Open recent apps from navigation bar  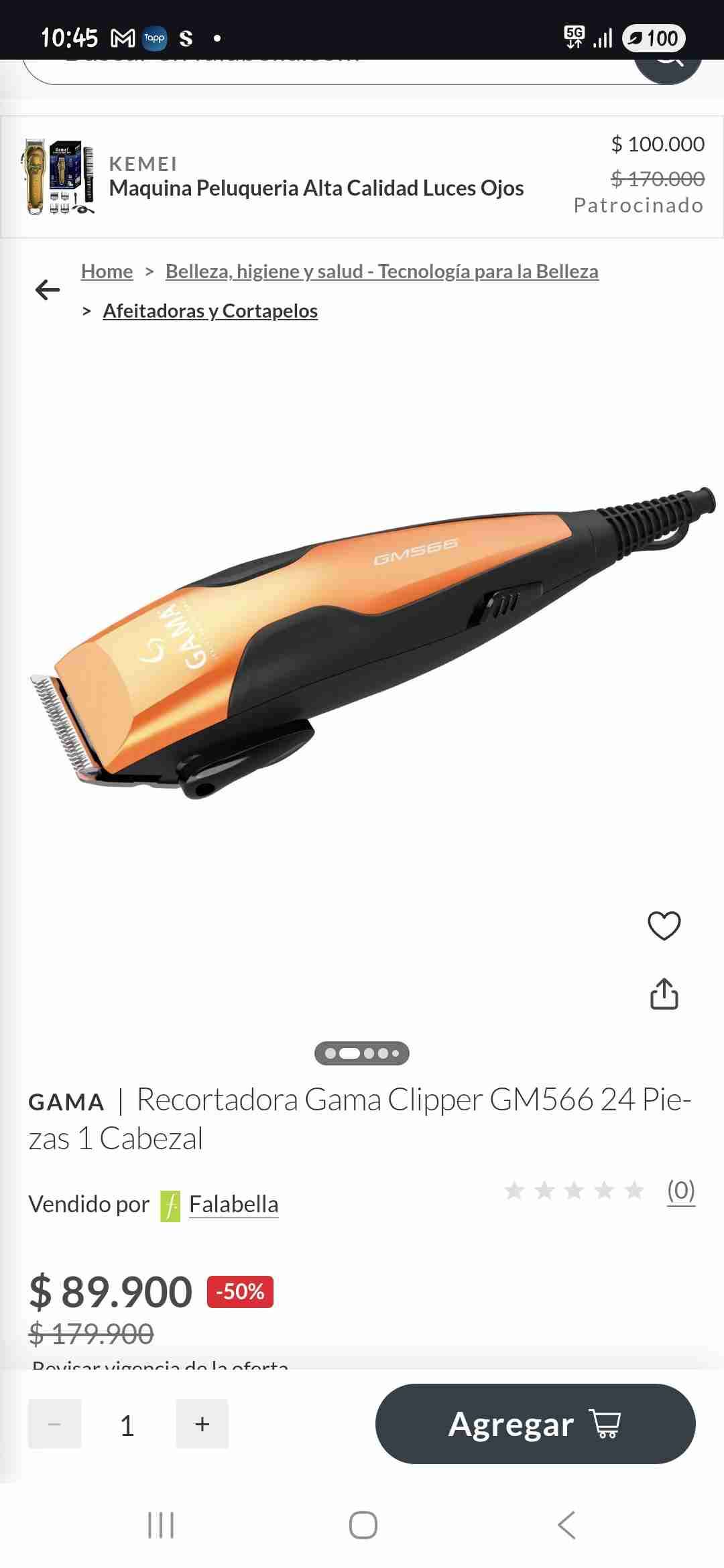pyautogui.click(x=160, y=1525)
